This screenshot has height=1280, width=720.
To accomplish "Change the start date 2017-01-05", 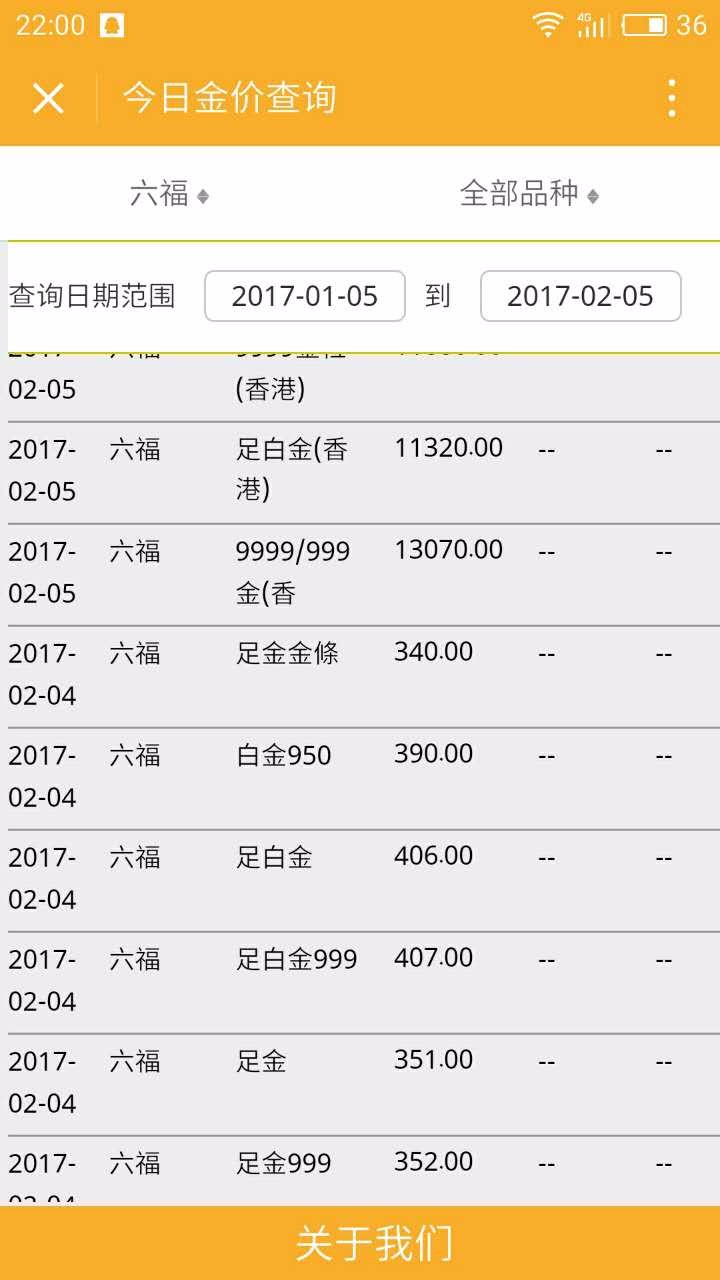I will pyautogui.click(x=305, y=296).
